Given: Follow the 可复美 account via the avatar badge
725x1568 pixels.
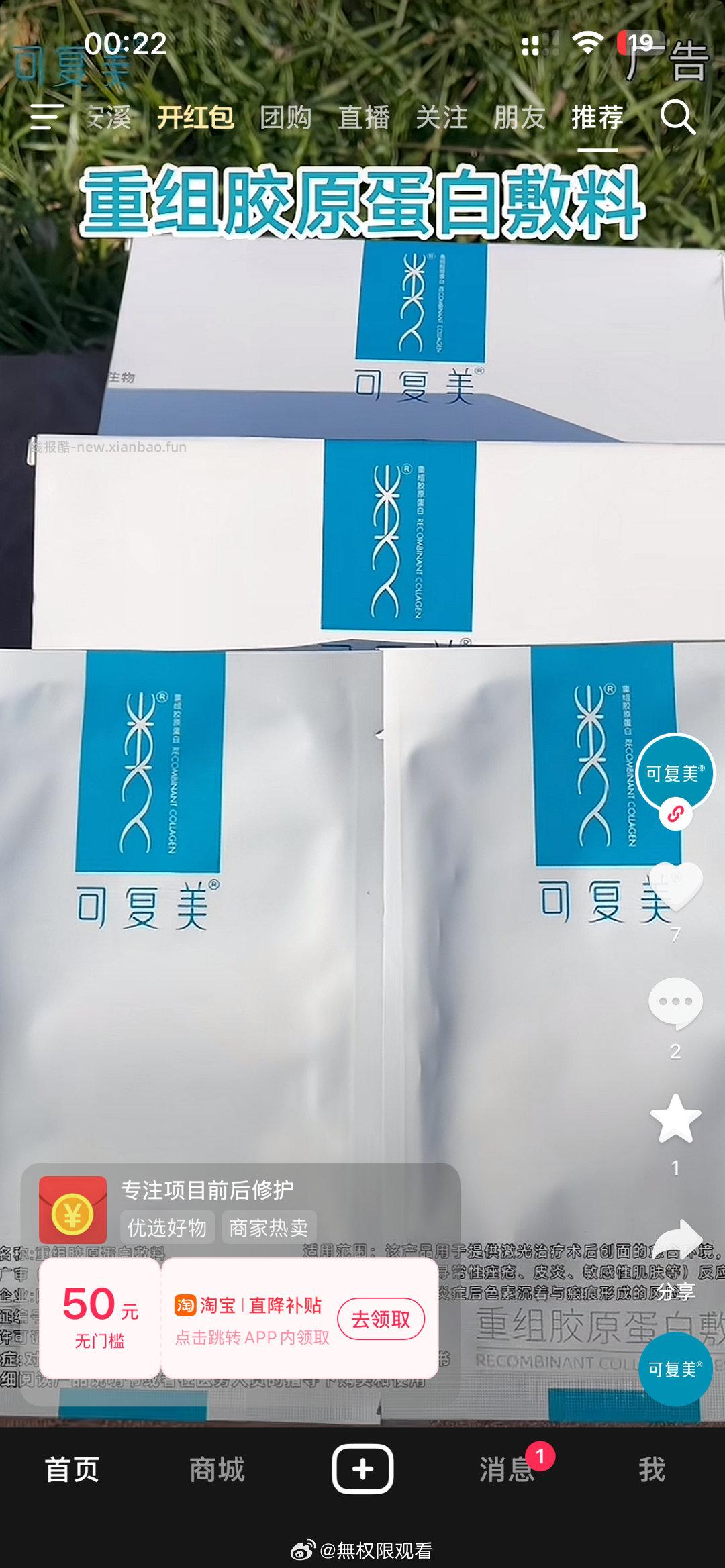Looking at the screenshot, I should pos(676,812).
